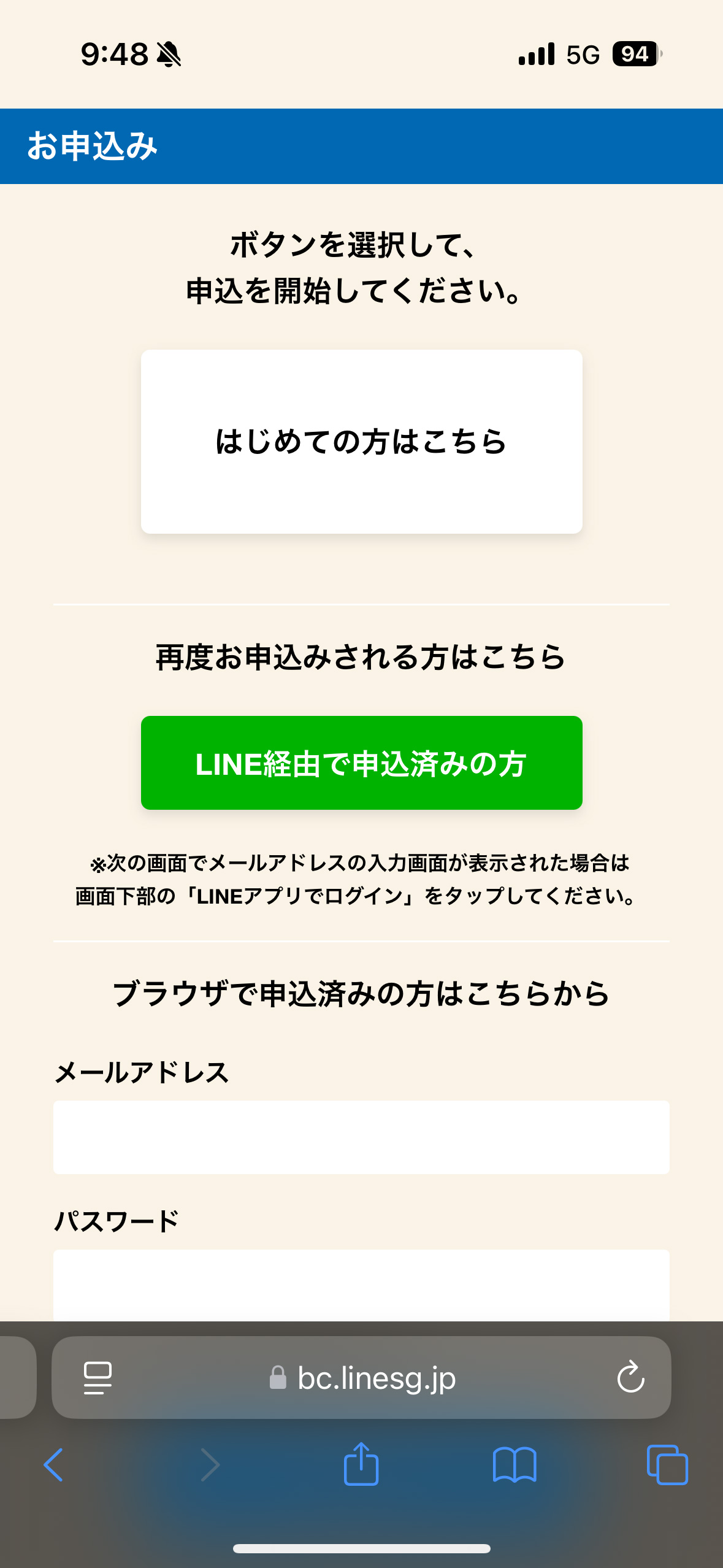Go back to the previous page
This screenshot has width=723, height=1568.
click(x=54, y=1465)
